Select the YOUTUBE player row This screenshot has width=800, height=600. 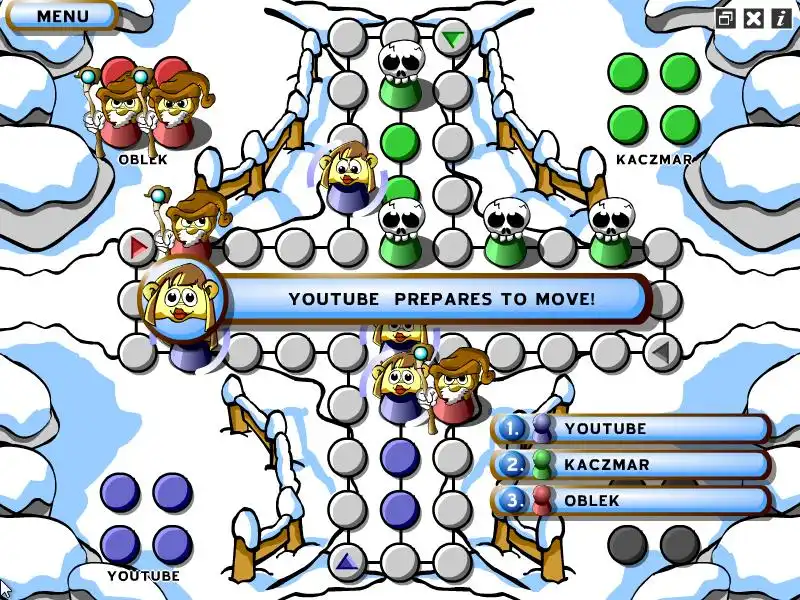tap(632, 429)
